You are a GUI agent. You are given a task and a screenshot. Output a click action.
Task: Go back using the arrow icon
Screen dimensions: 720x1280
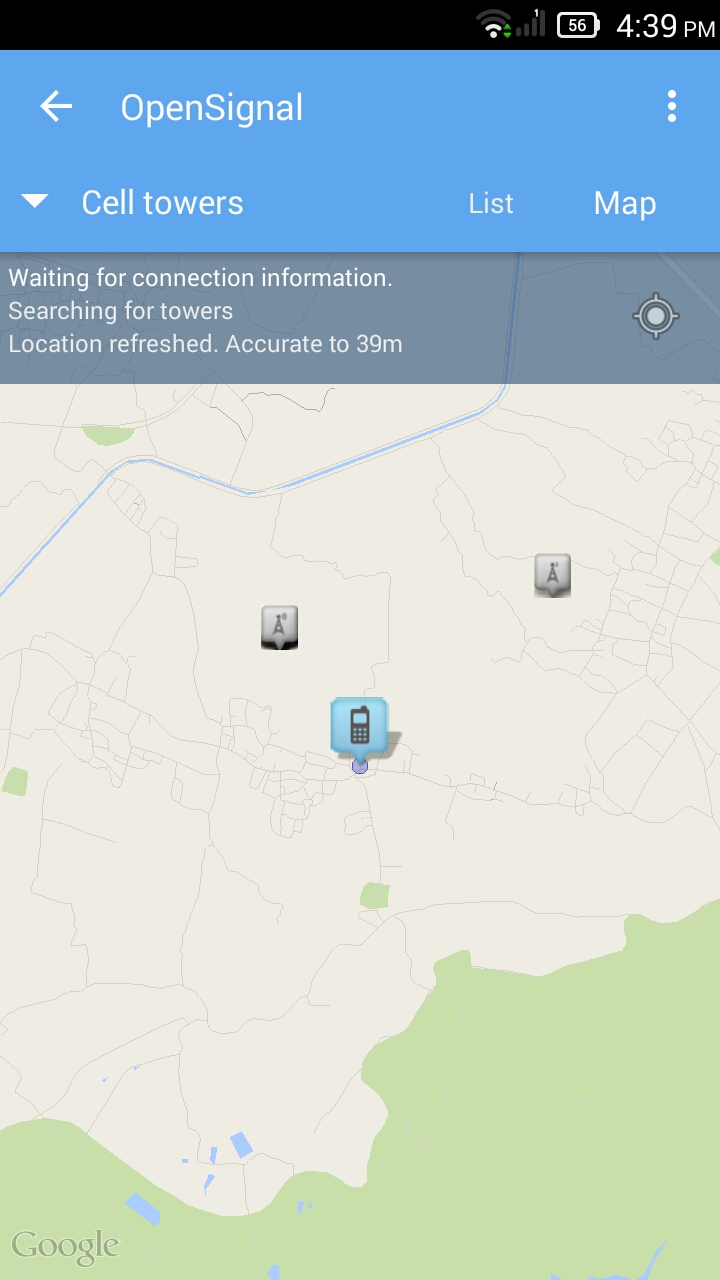(x=56, y=107)
